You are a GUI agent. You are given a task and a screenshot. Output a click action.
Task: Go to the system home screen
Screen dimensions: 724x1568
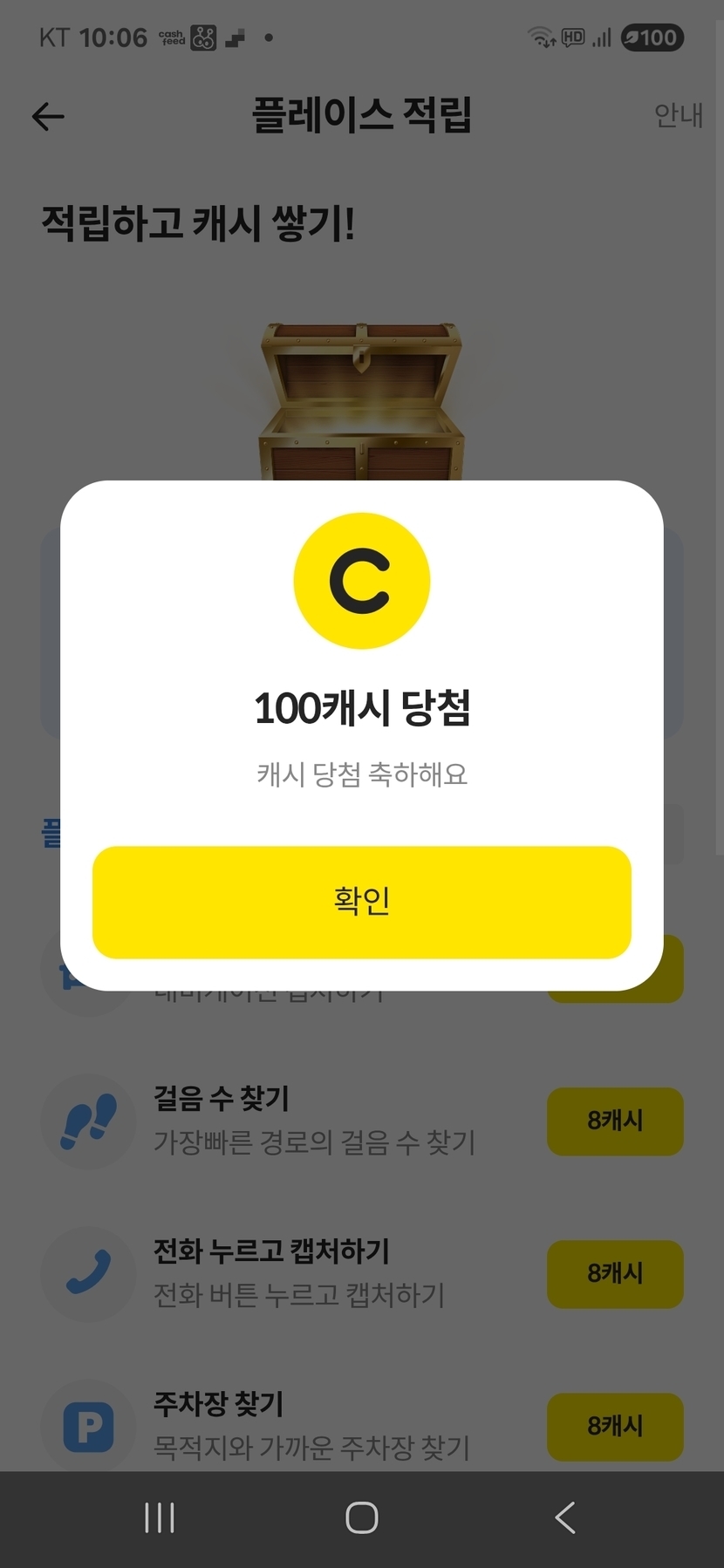click(361, 1518)
